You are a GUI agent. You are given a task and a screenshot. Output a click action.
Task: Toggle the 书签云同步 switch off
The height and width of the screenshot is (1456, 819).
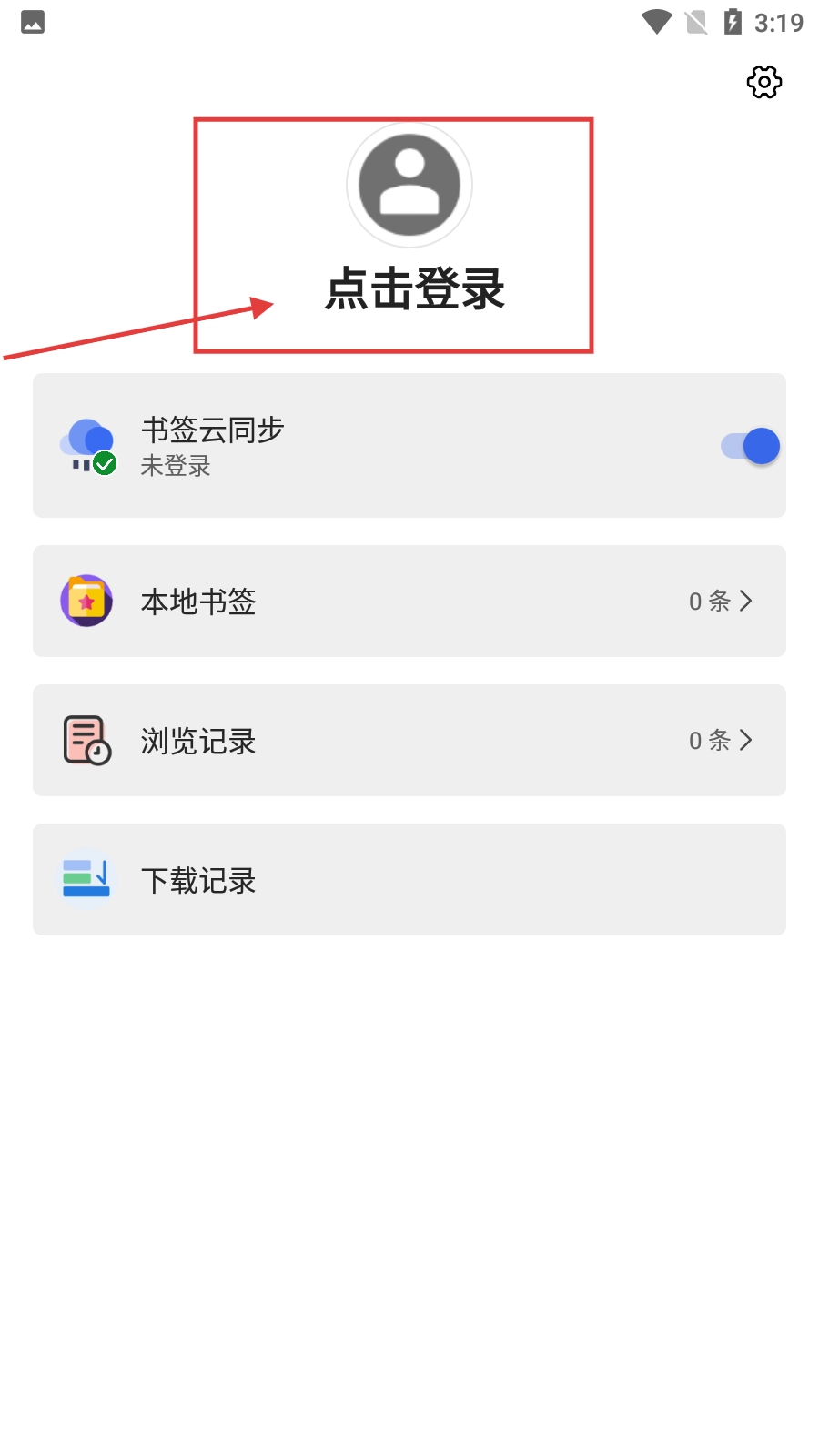[751, 446]
